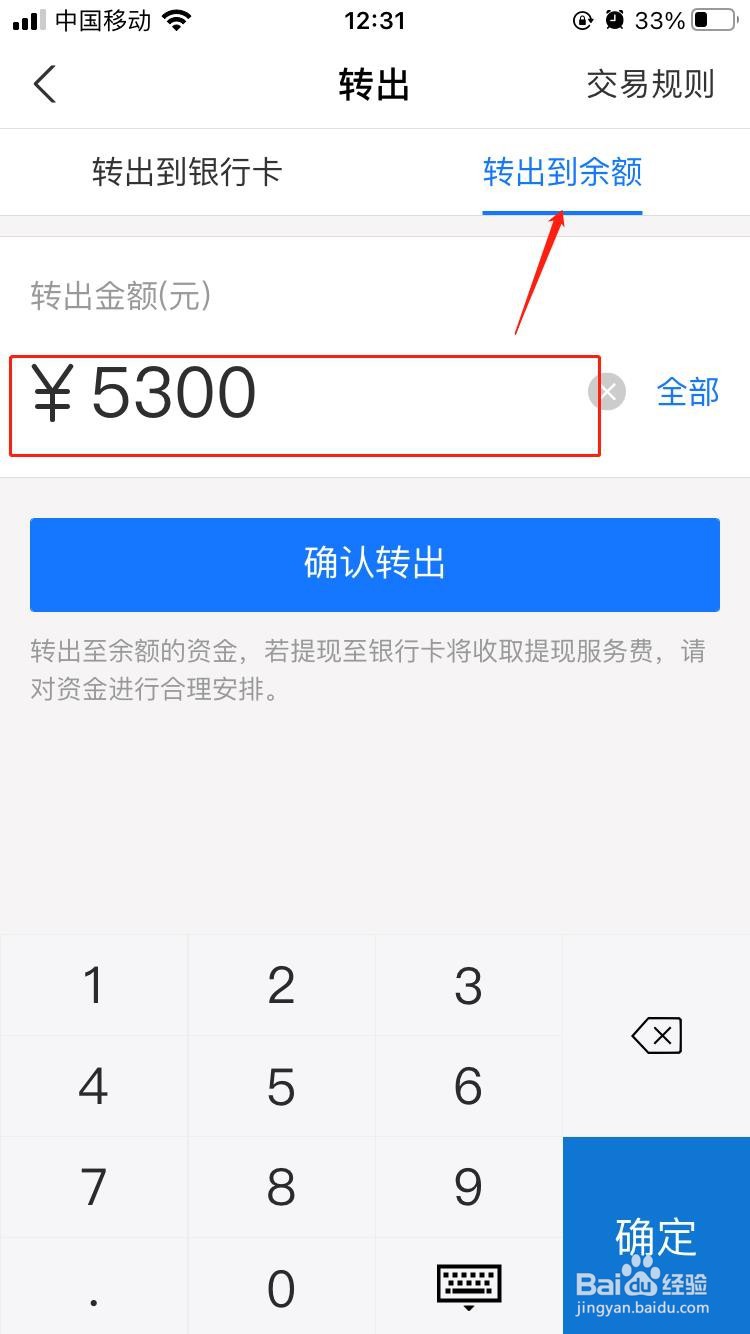Click the back arrow to return
The width and height of the screenshot is (750, 1334).
click(x=44, y=84)
